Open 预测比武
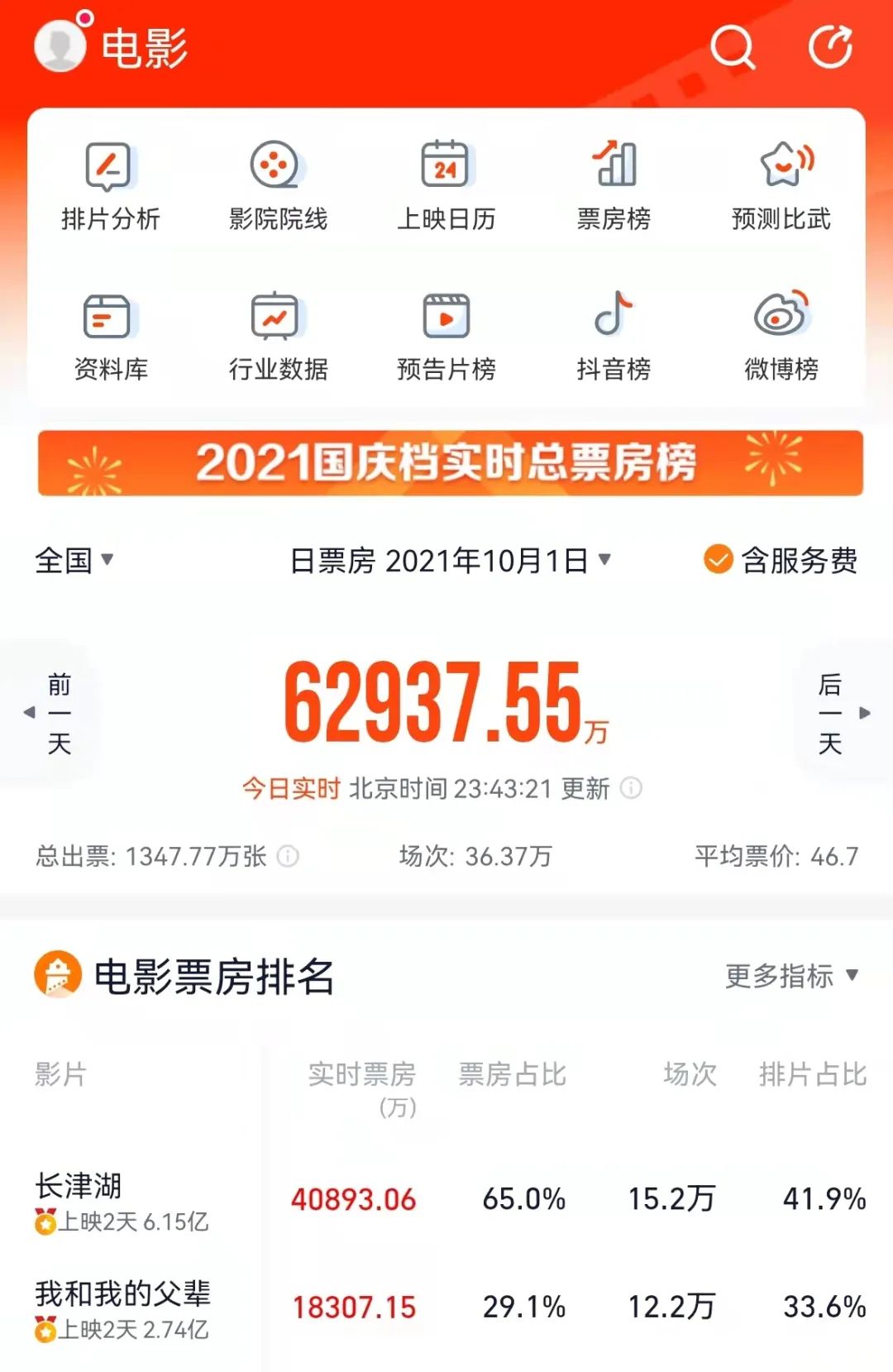This screenshot has height=1372, width=893. tap(781, 184)
